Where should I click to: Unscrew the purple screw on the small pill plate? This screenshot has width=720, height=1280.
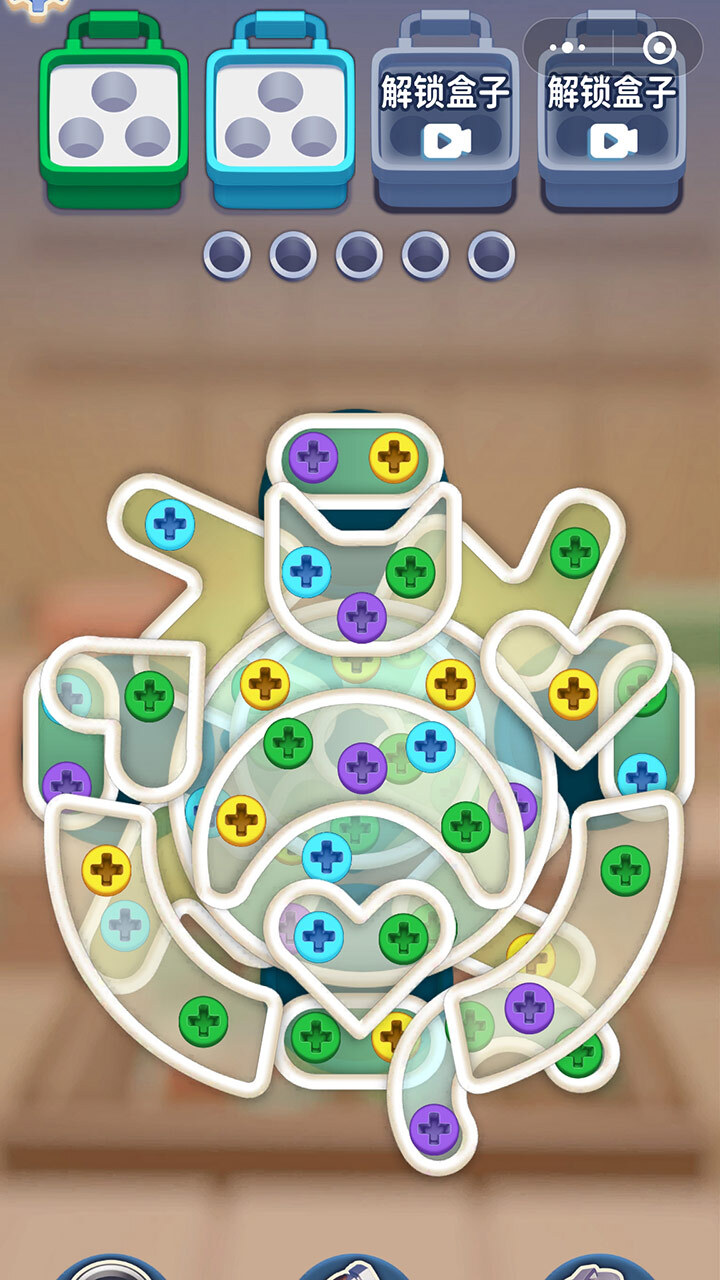tap(314, 458)
